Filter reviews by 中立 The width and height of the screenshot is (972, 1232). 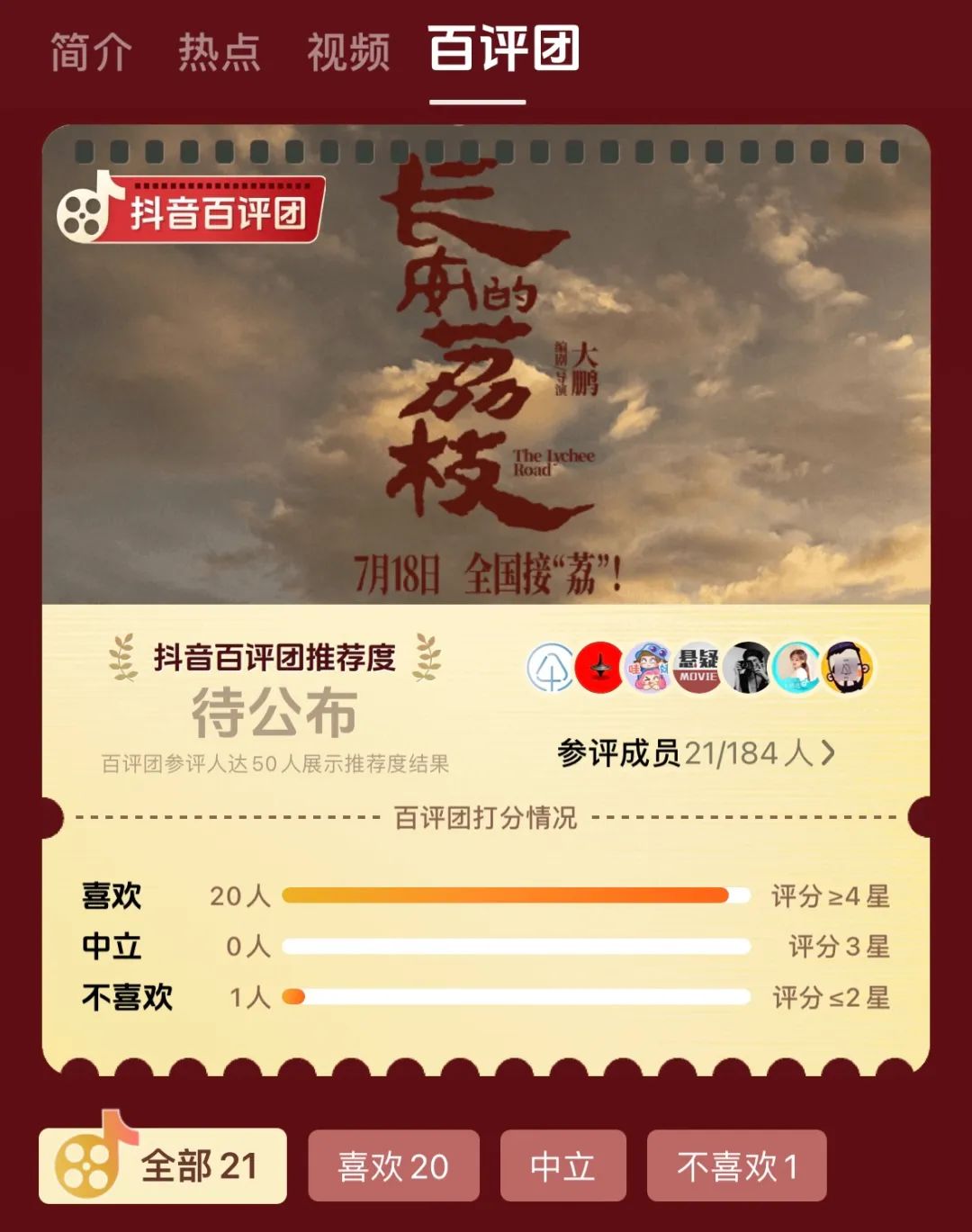(562, 1166)
